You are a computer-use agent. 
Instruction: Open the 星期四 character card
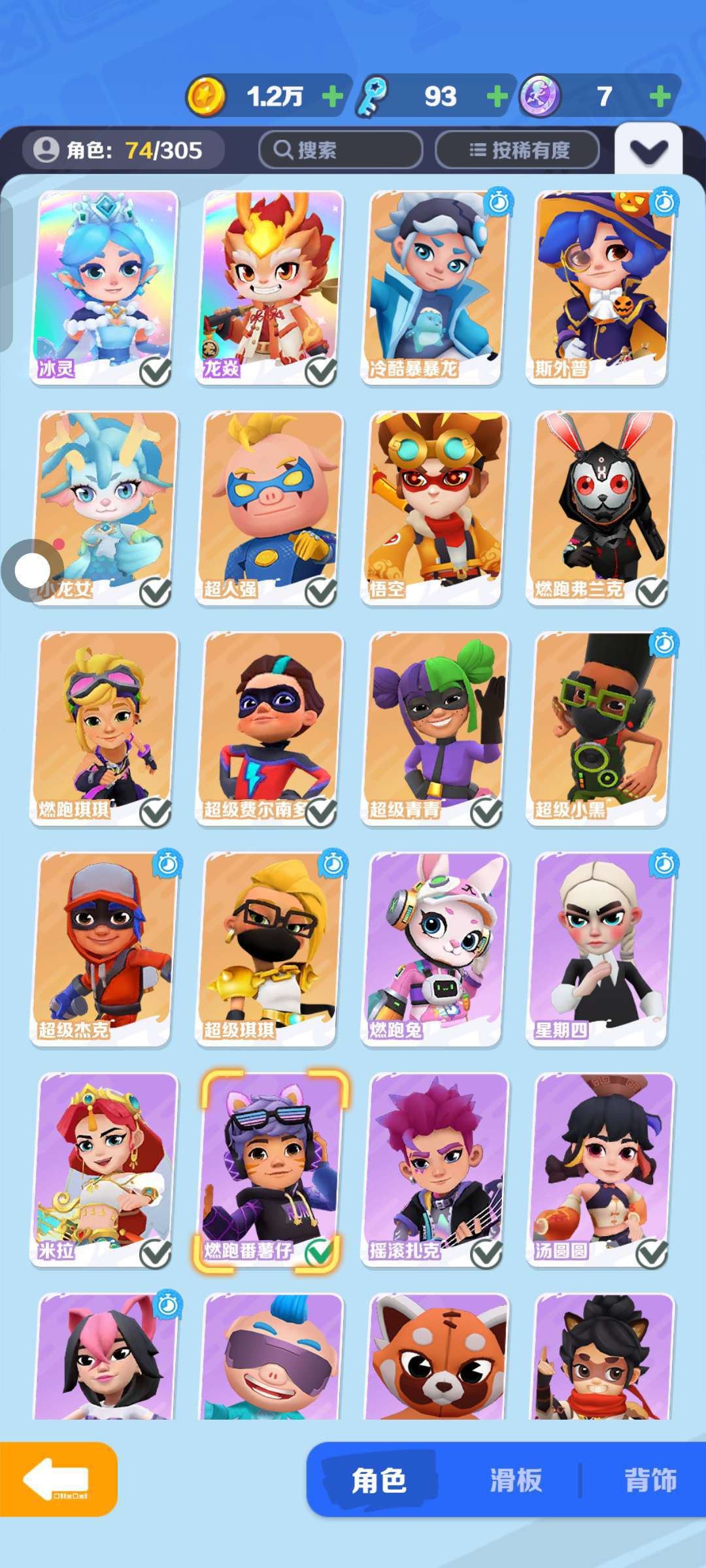click(601, 949)
